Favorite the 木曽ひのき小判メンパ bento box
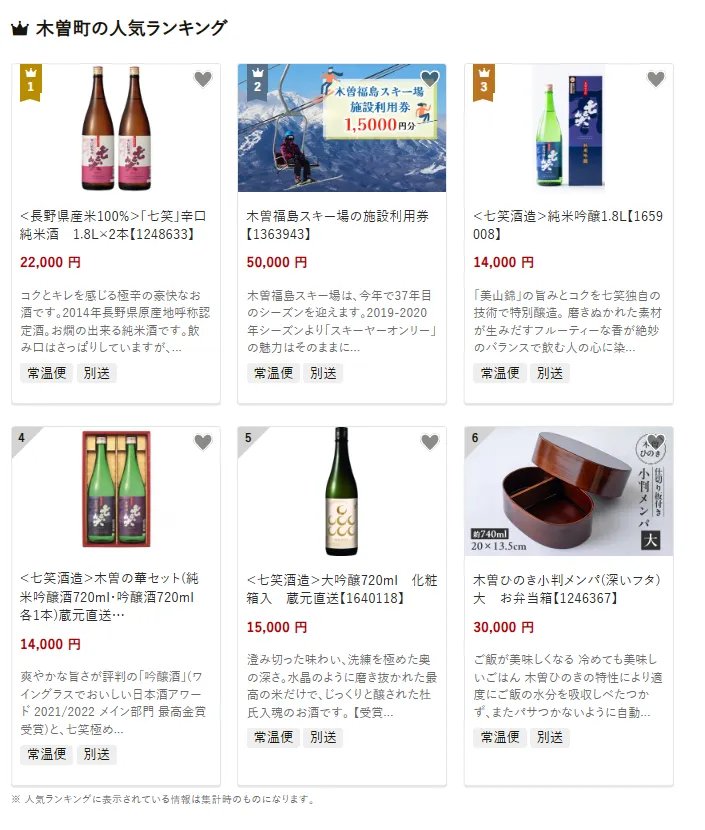This screenshot has width=705, height=830. pyautogui.click(x=656, y=442)
